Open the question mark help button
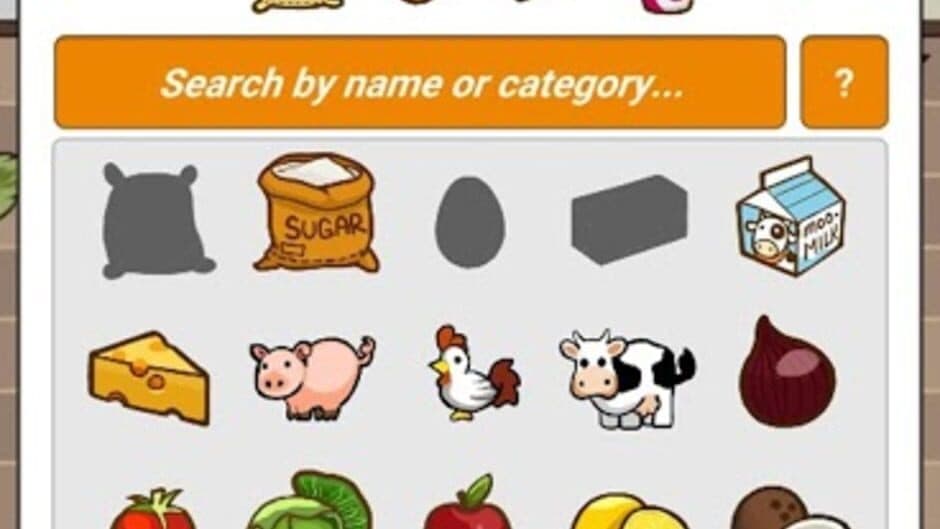 point(844,83)
